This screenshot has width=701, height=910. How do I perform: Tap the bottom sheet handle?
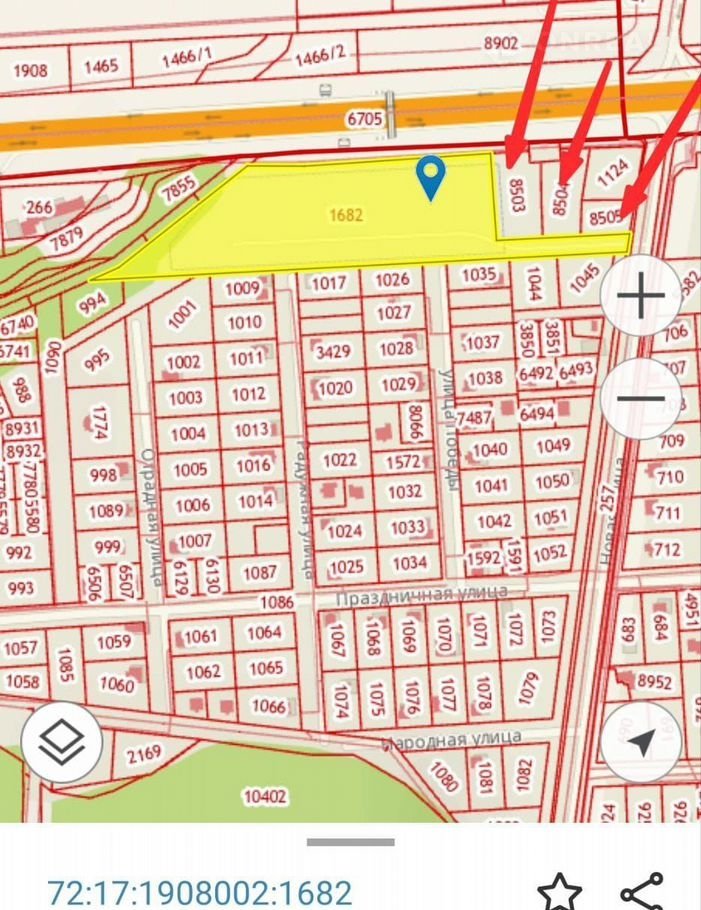[x=350, y=843]
